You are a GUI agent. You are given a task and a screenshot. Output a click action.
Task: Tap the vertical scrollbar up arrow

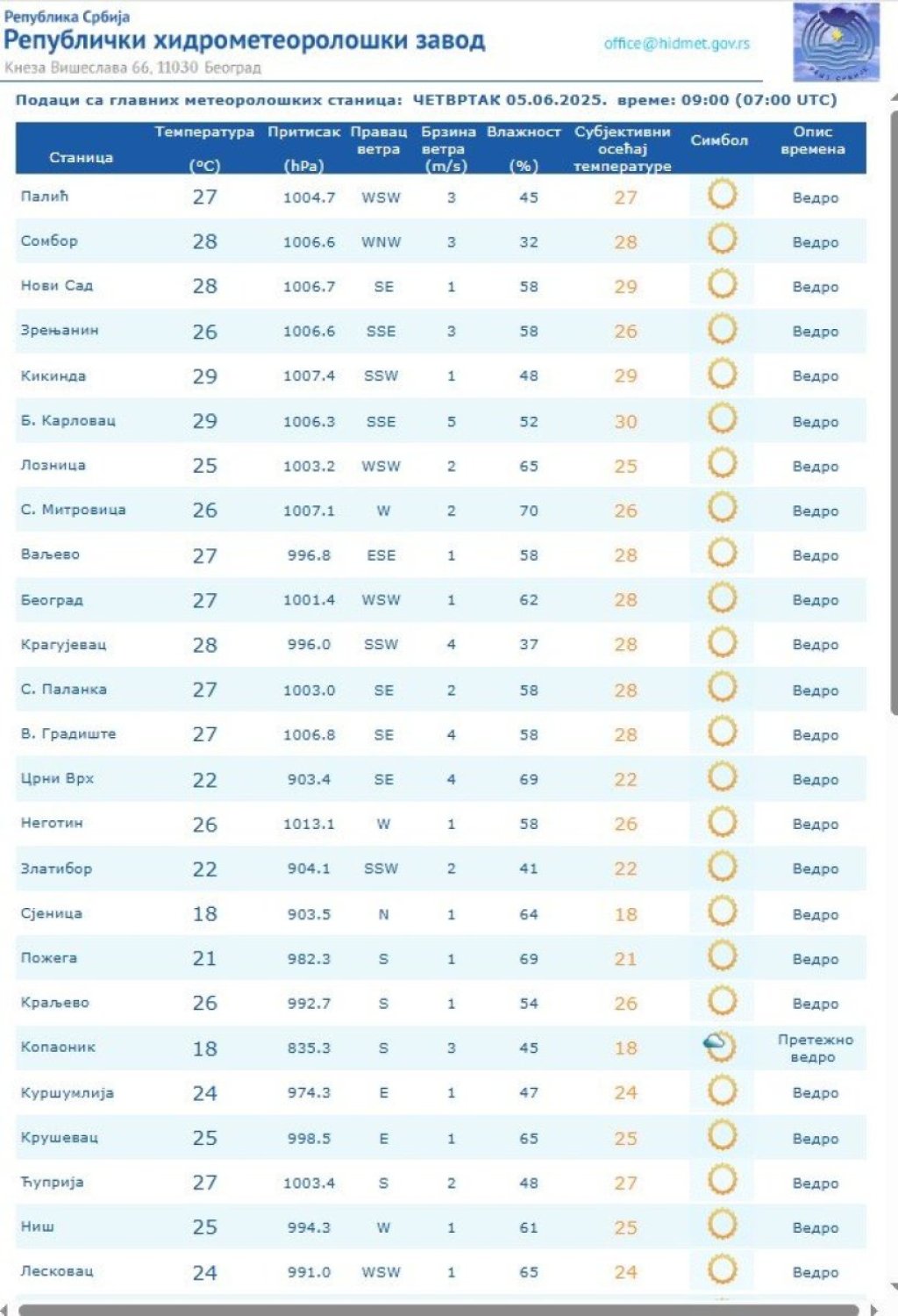[894, 97]
